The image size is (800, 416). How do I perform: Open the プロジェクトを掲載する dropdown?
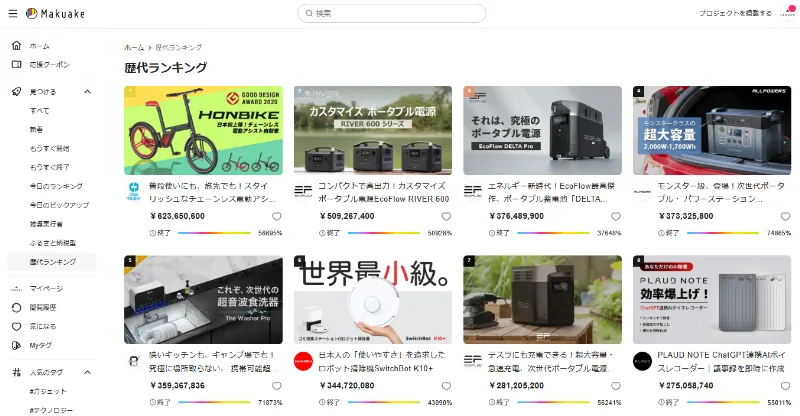pos(737,13)
